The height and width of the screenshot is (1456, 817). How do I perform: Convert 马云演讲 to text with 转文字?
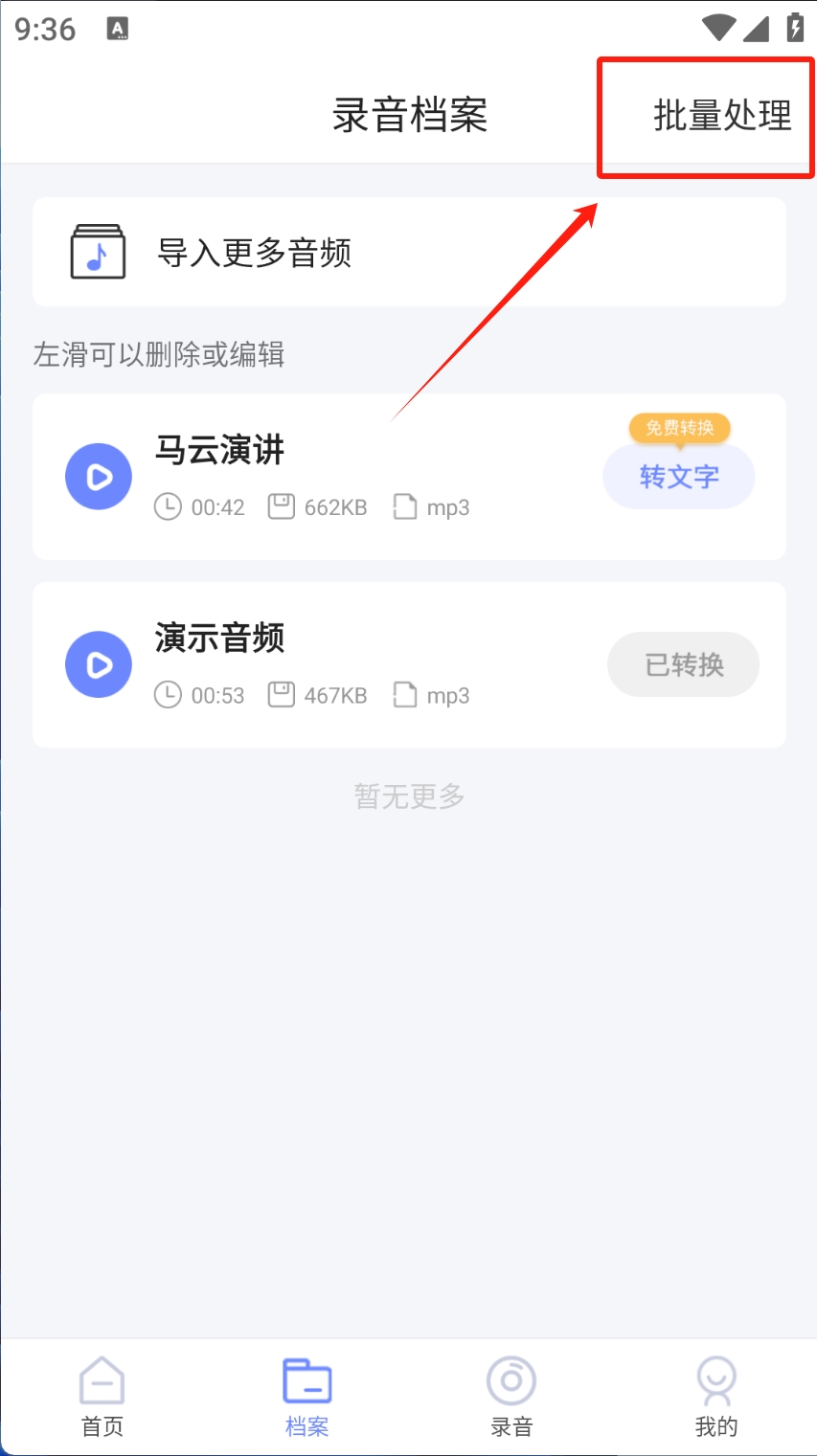pos(679,477)
